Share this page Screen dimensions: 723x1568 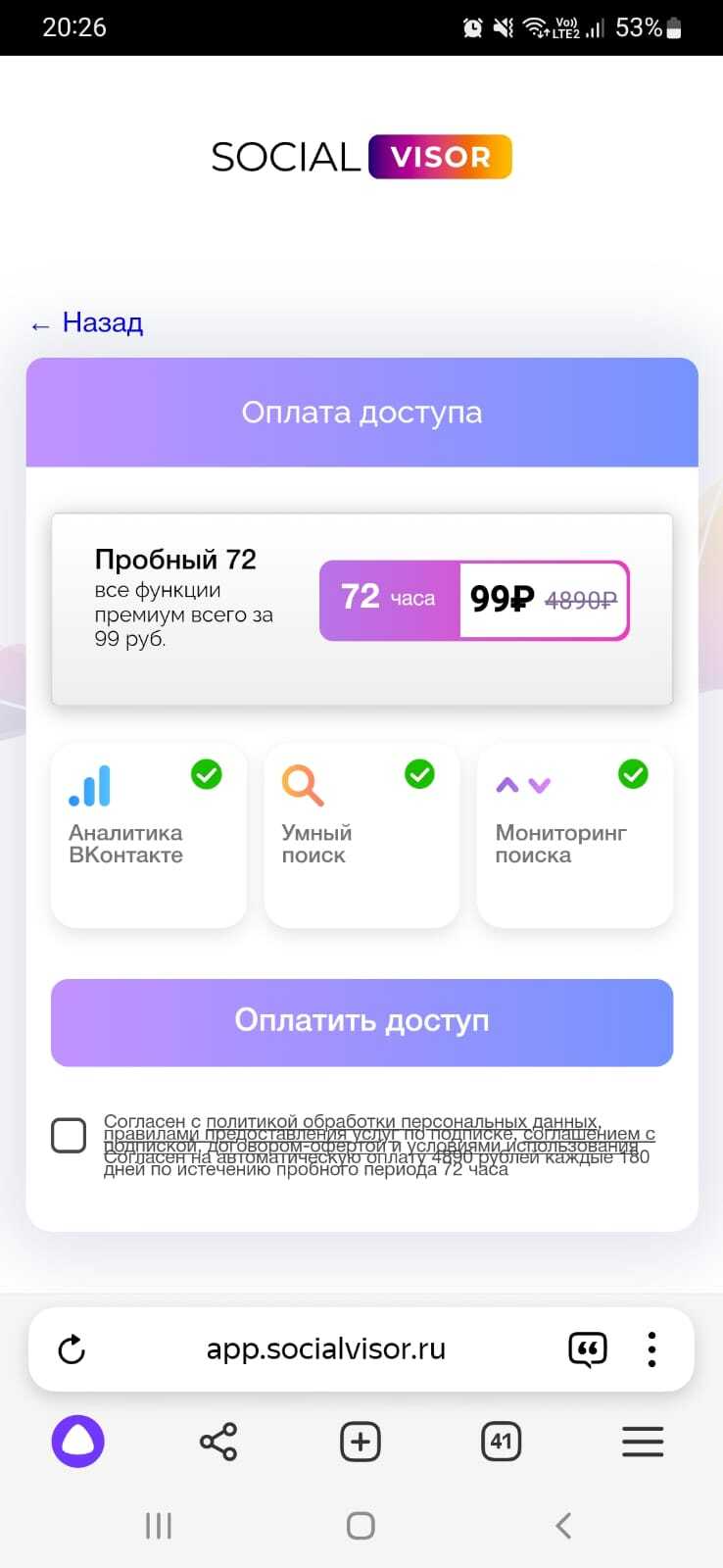tap(218, 1442)
